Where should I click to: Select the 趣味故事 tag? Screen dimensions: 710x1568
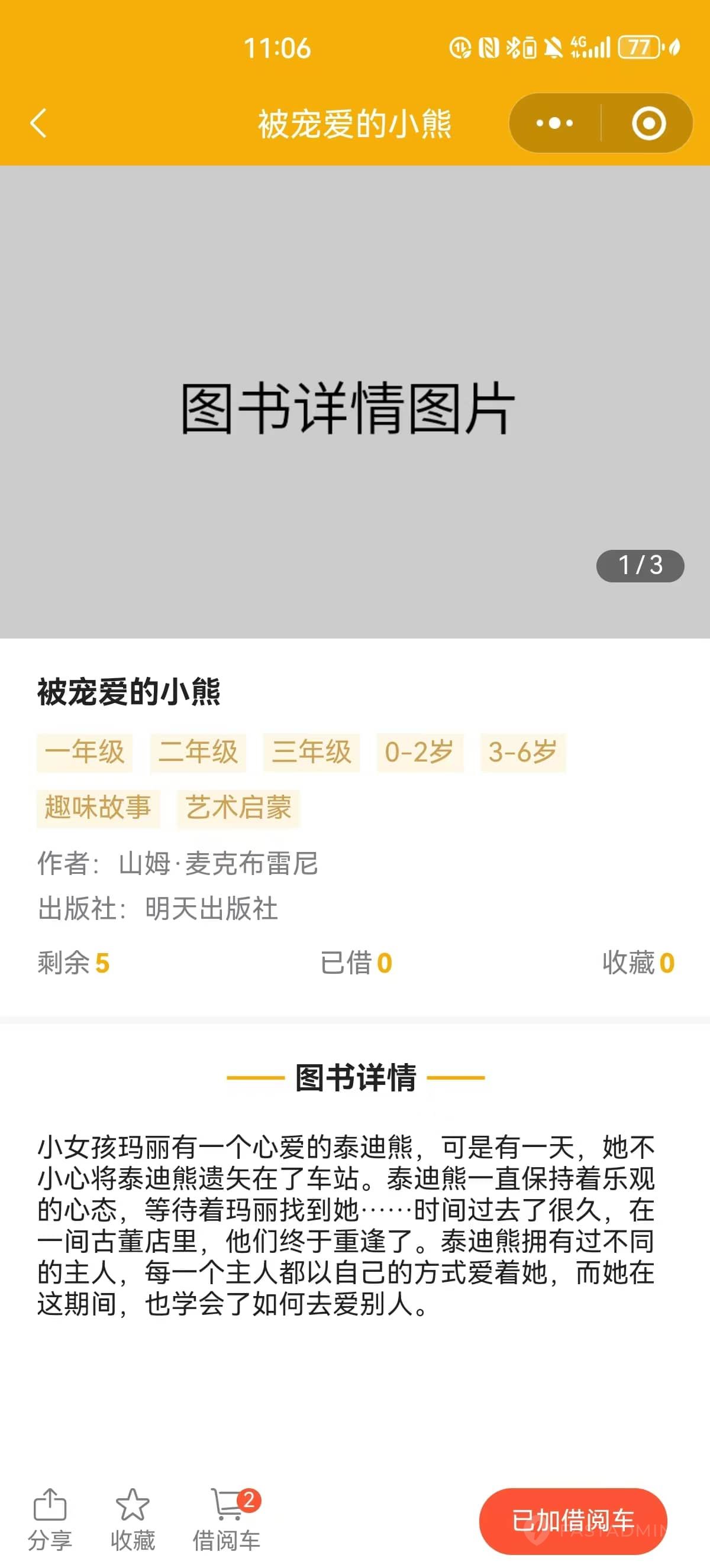98,808
